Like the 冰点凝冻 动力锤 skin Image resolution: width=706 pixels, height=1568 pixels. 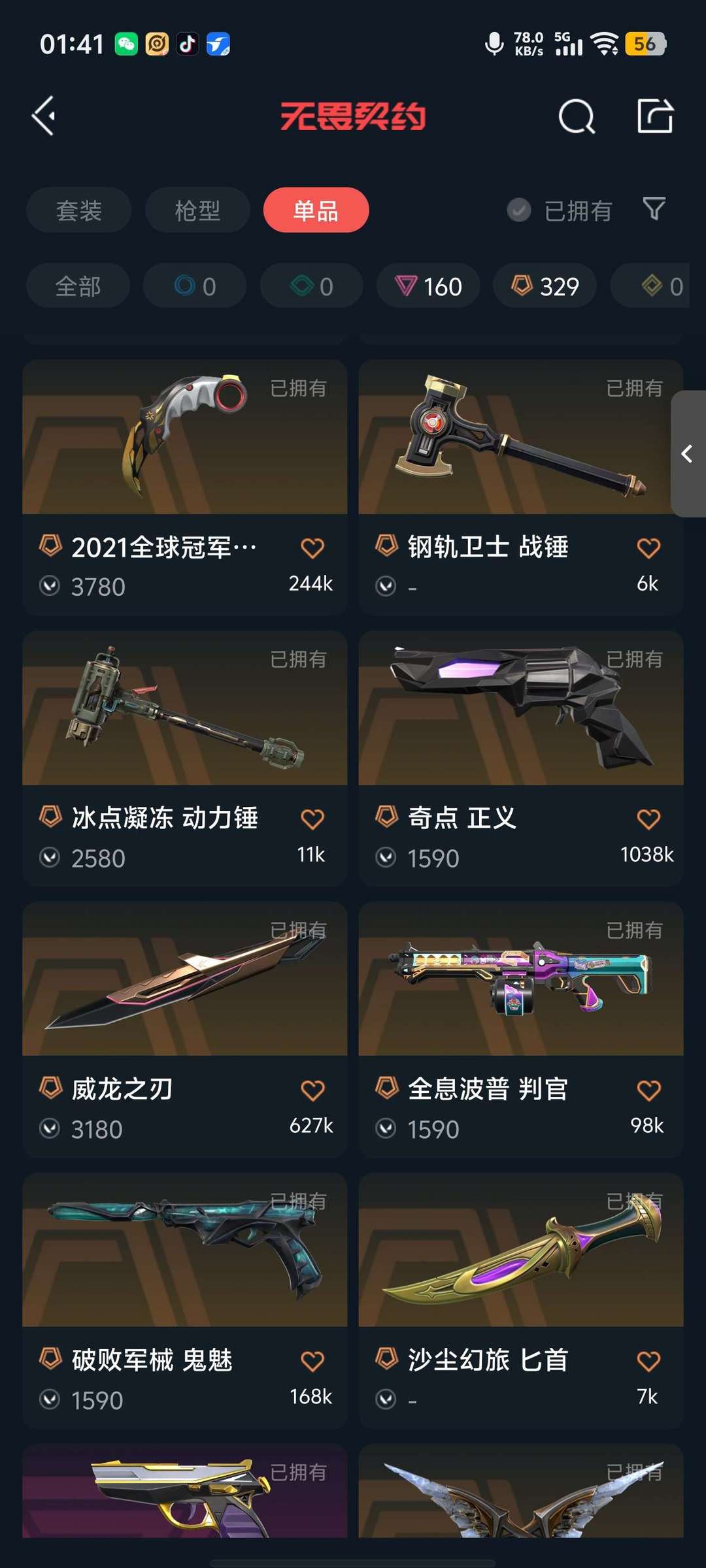312,819
